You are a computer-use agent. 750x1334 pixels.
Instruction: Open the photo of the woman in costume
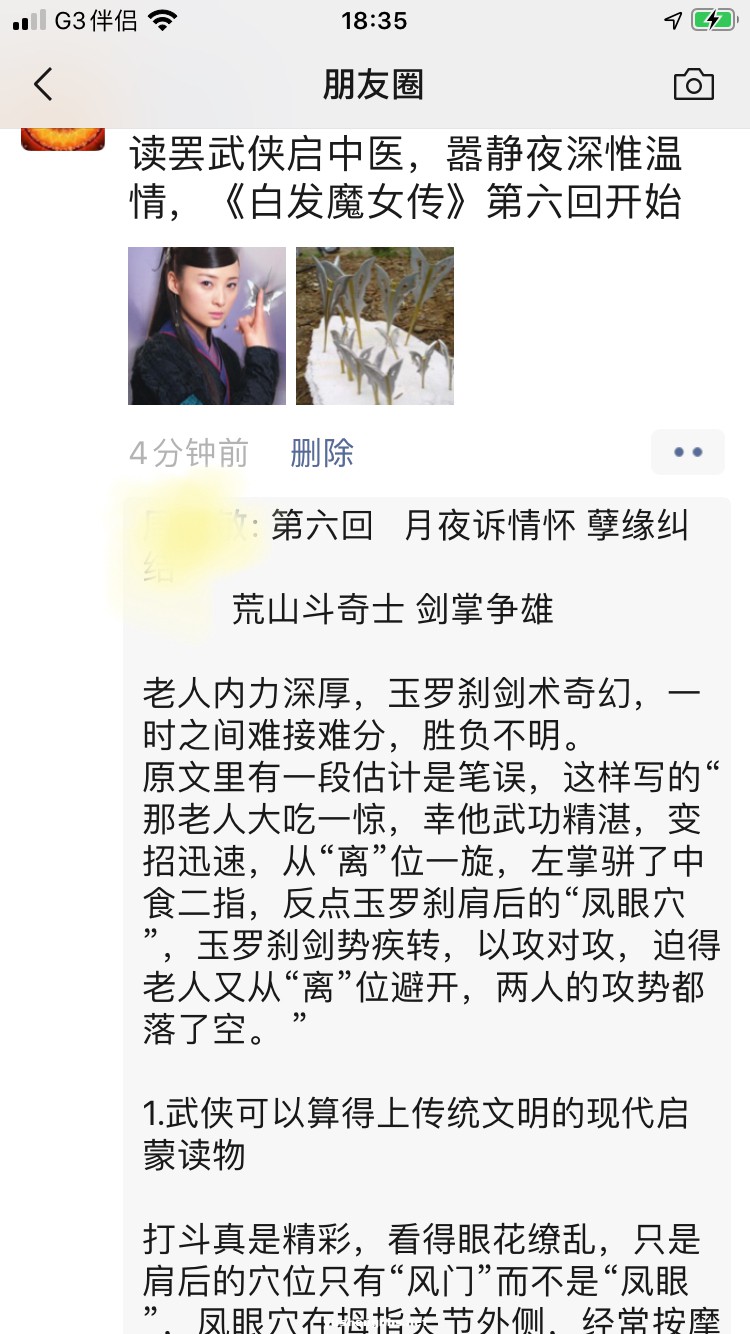207,326
